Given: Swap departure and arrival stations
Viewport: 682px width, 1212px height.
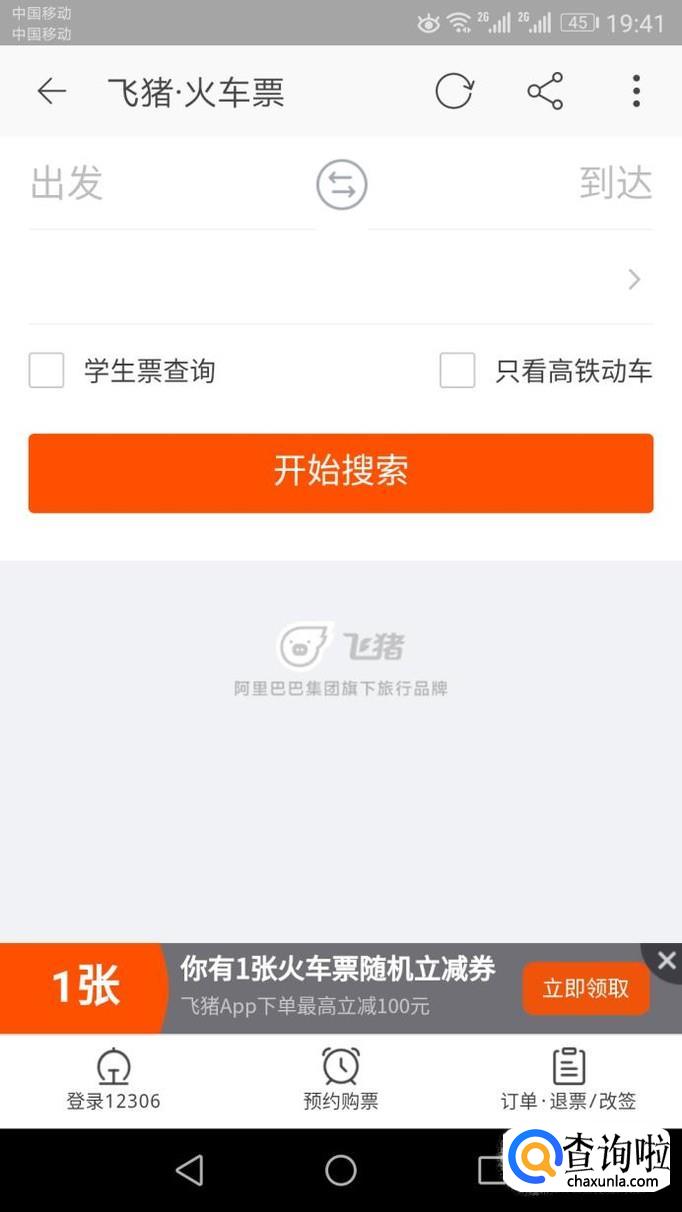Looking at the screenshot, I should point(342,185).
